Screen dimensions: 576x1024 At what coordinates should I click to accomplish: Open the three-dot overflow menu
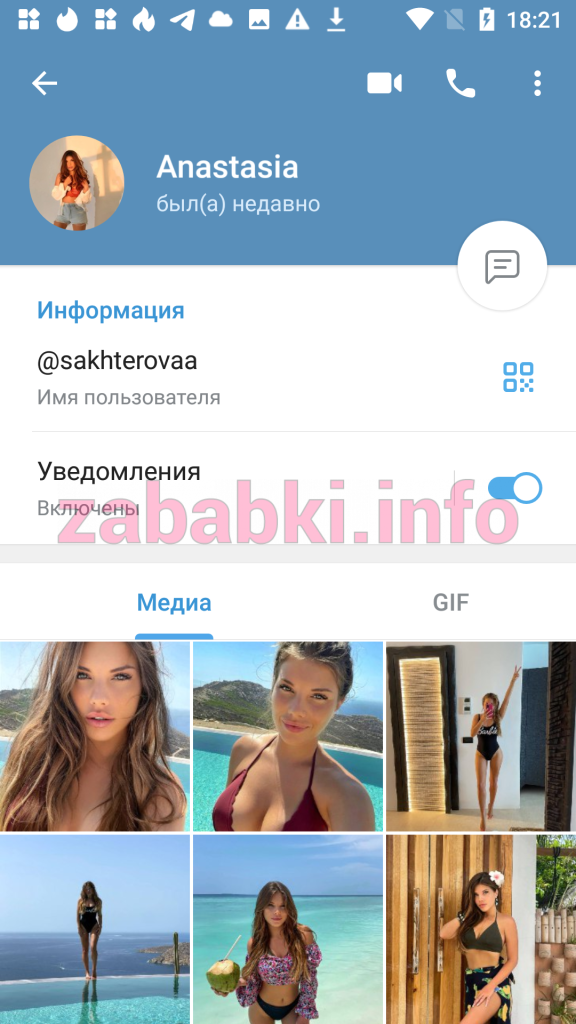click(x=537, y=84)
